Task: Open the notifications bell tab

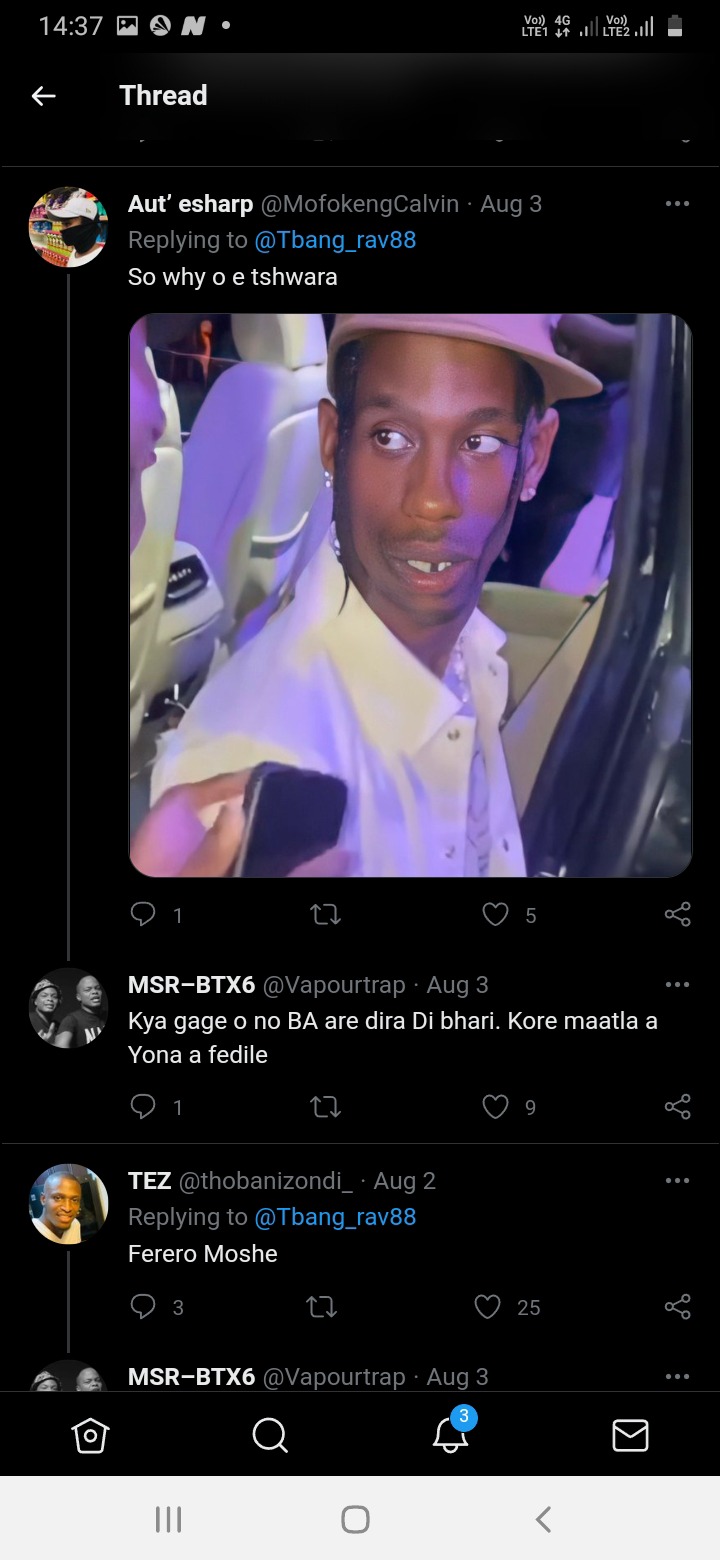Action: 450,1436
